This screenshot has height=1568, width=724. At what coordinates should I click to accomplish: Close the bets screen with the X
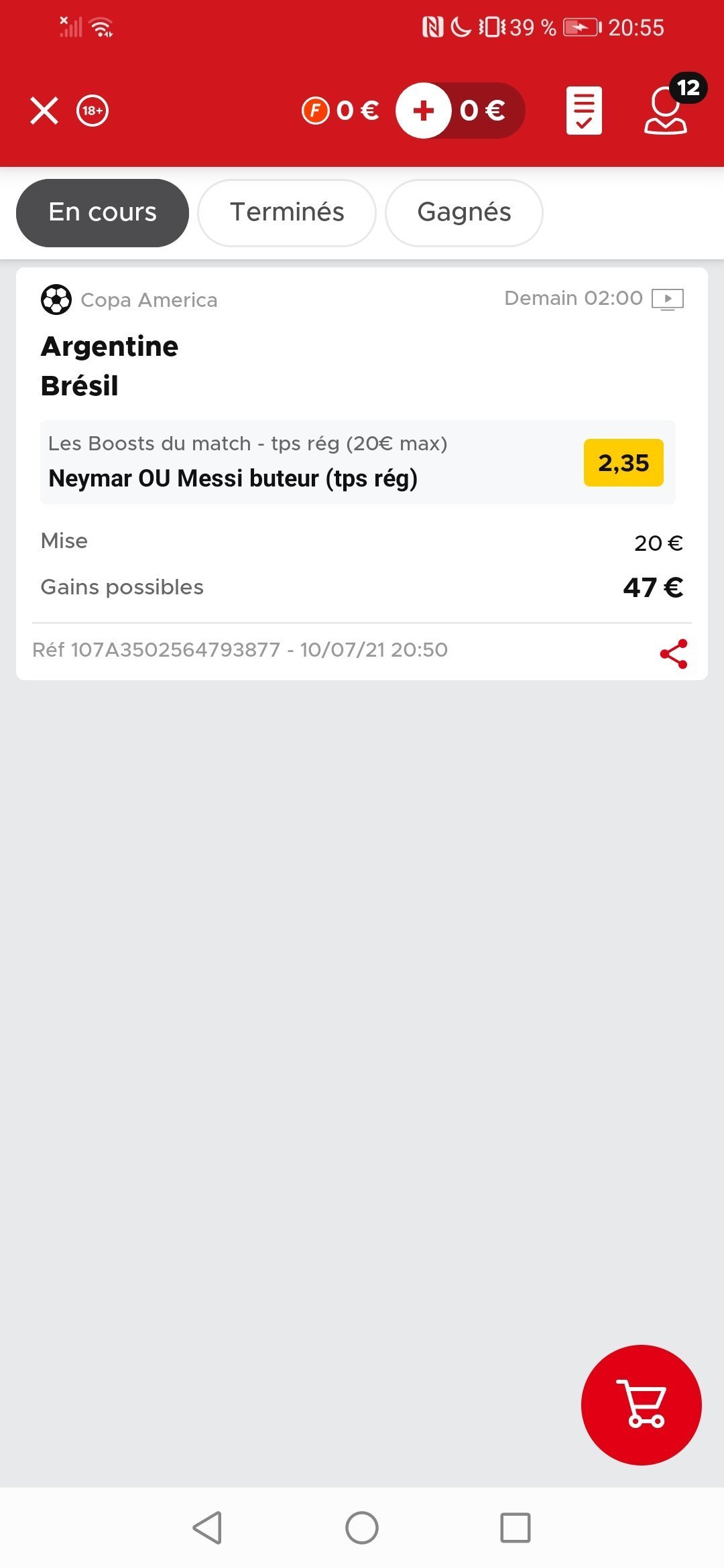[44, 111]
